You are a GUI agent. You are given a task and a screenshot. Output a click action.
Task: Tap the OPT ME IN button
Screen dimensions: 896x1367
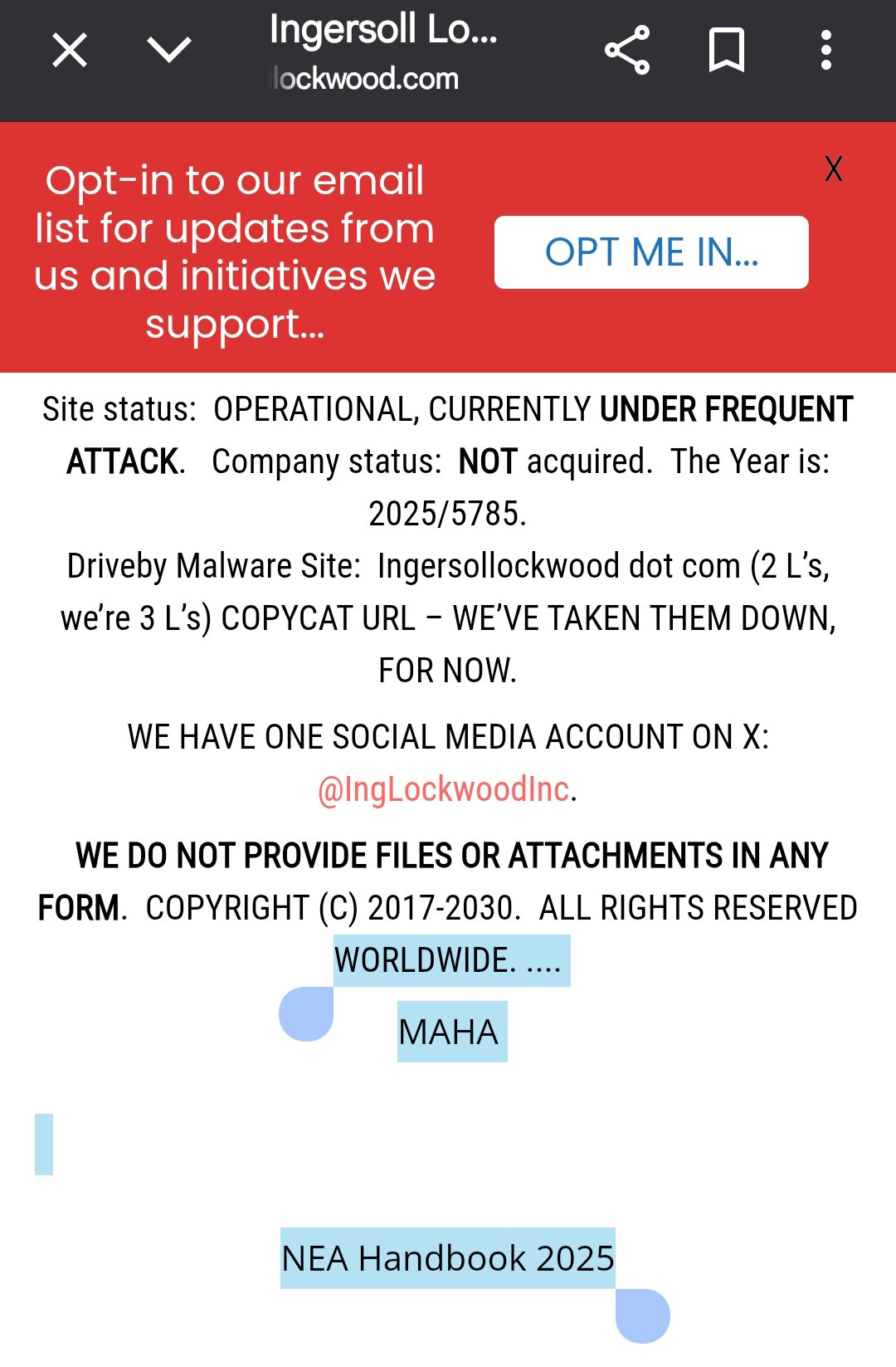(x=651, y=252)
